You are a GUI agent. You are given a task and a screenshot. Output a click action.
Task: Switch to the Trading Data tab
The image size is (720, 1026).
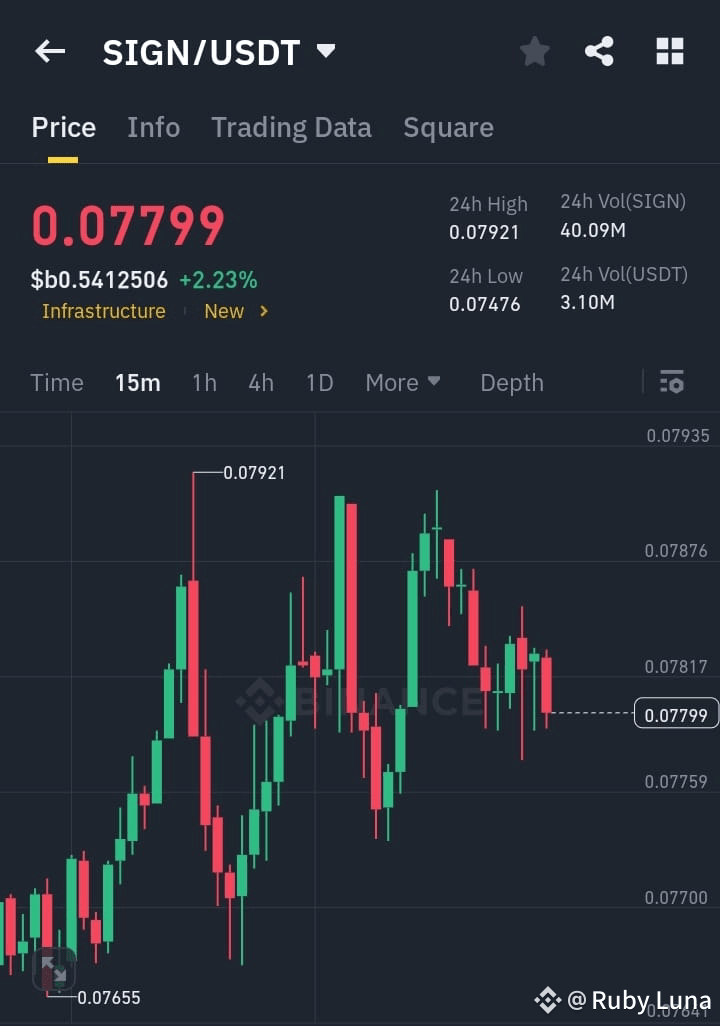pyautogui.click(x=291, y=127)
